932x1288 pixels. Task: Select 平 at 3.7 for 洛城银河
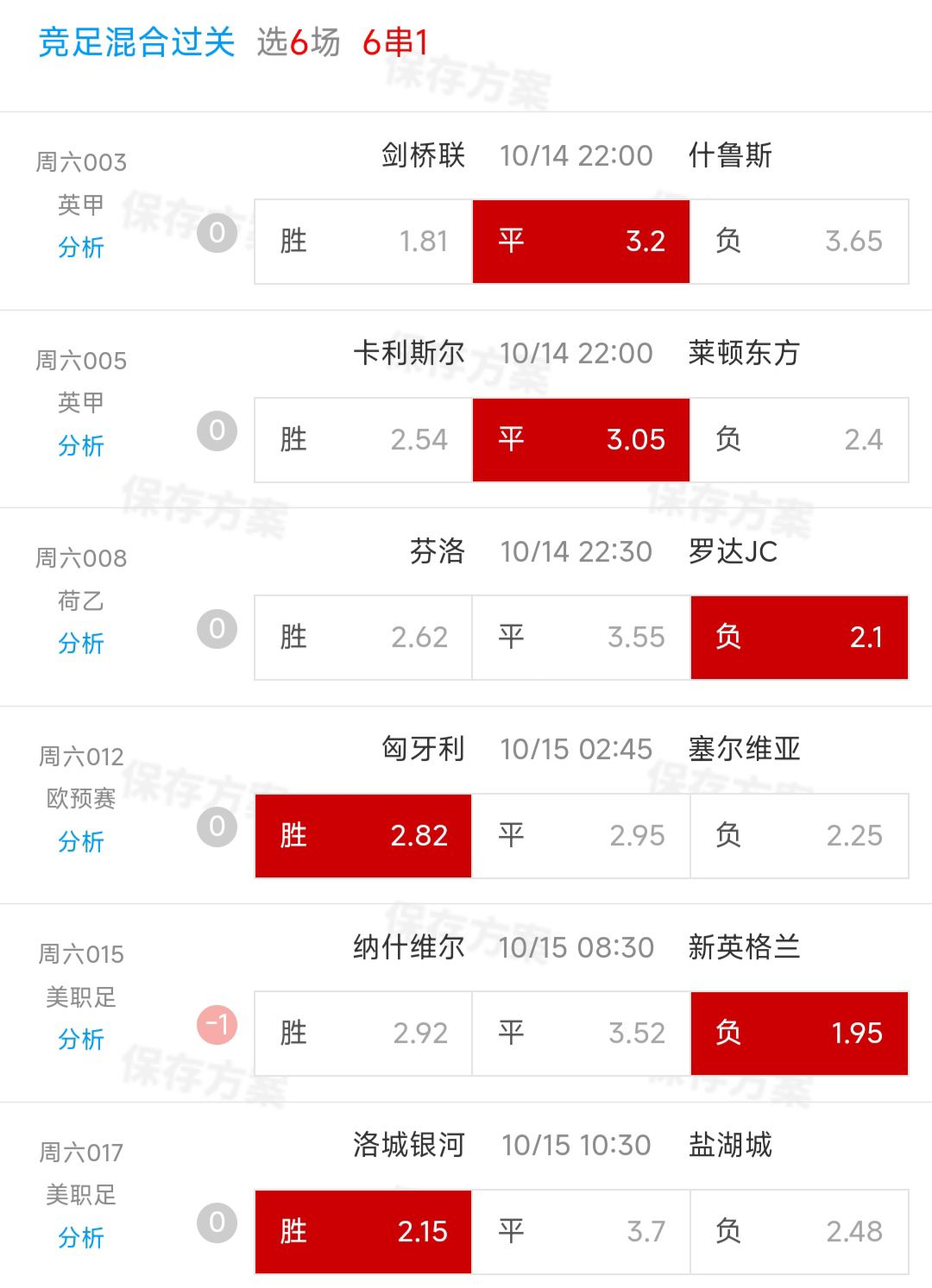coord(581,1232)
